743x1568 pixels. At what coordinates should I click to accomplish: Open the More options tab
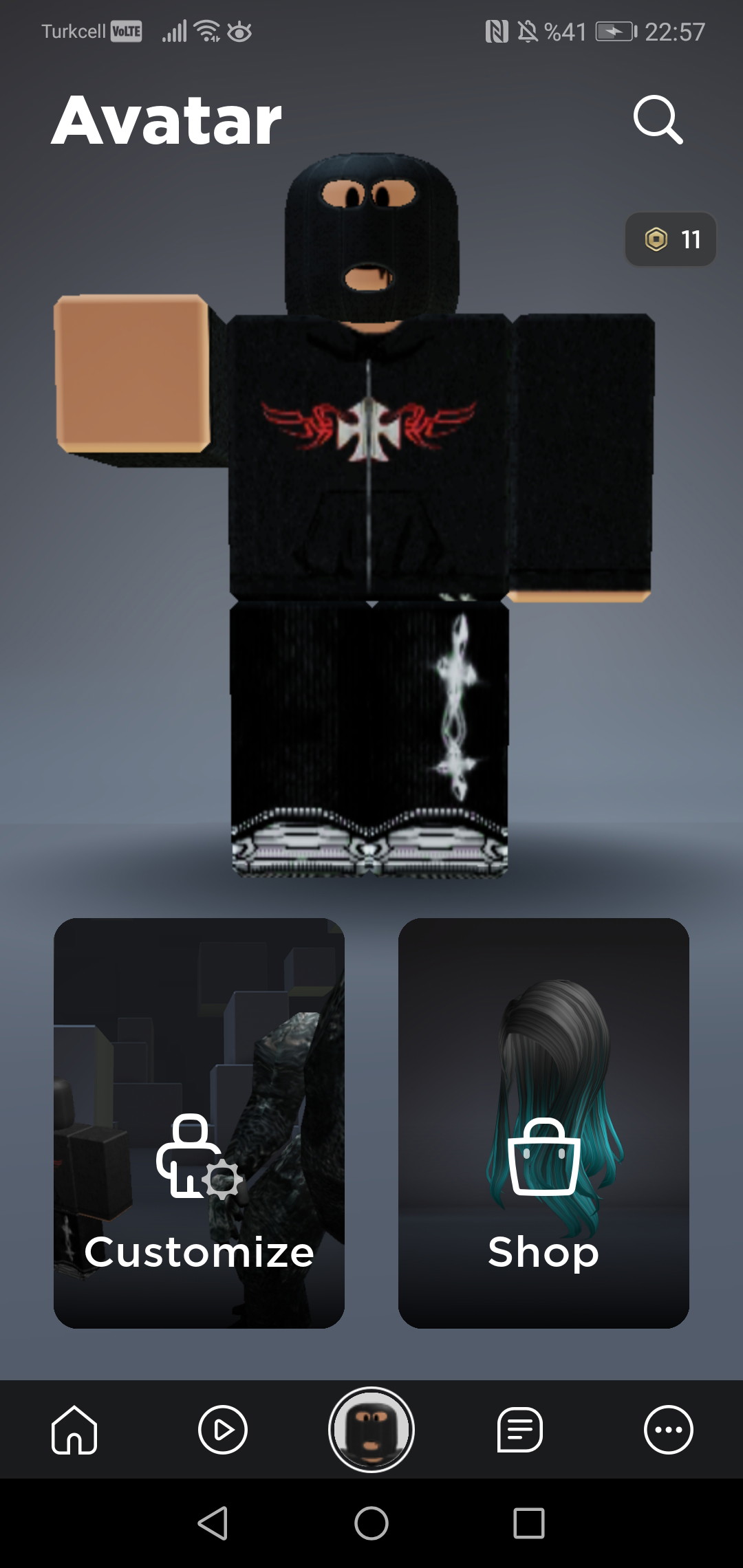tap(668, 1430)
